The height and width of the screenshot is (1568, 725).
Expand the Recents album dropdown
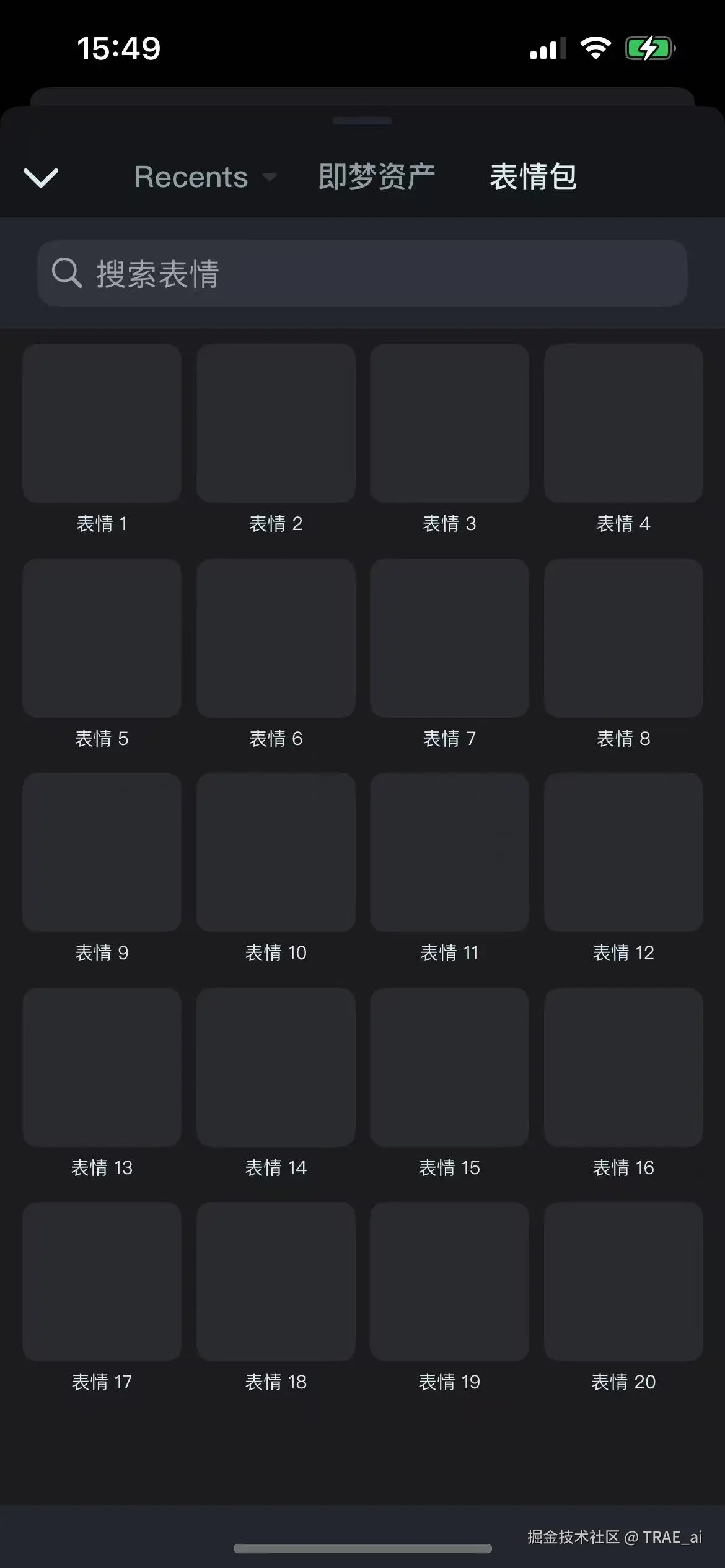pyautogui.click(x=204, y=177)
